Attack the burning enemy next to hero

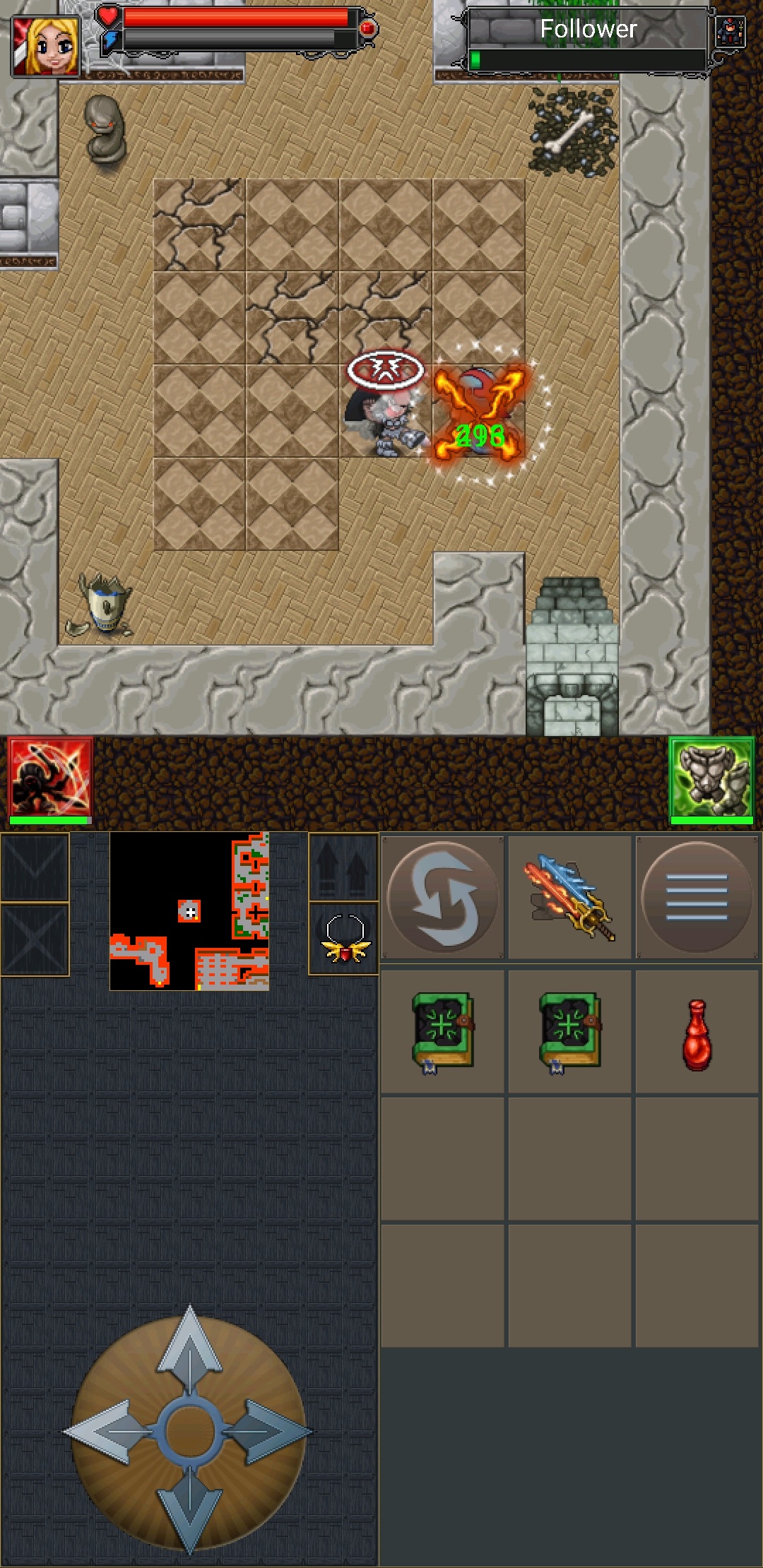tap(479, 413)
